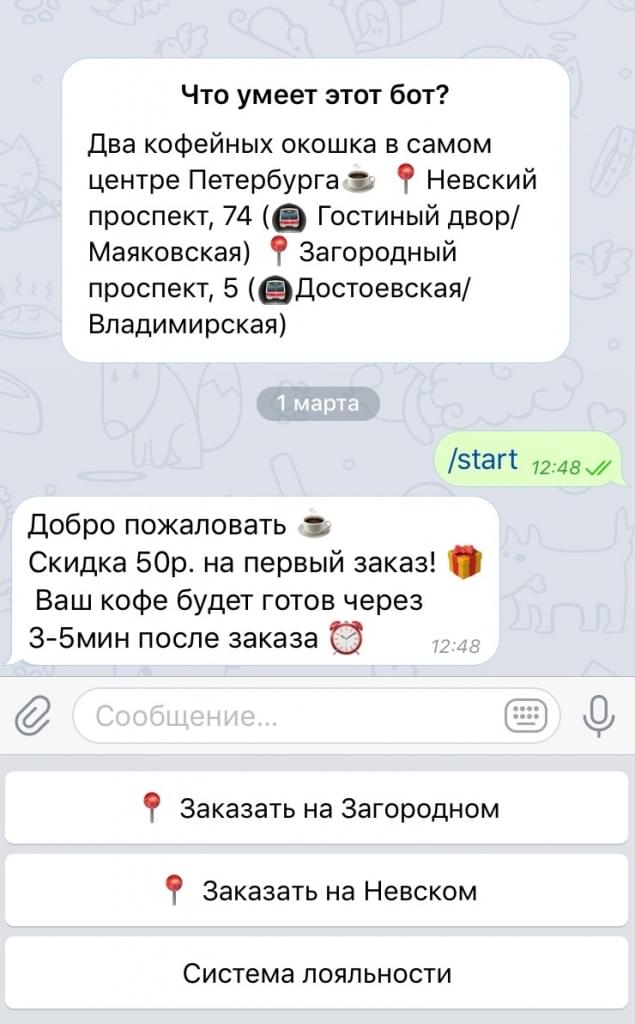Choose Заказать на Загородном
This screenshot has height=1024, width=635.
tap(316, 808)
